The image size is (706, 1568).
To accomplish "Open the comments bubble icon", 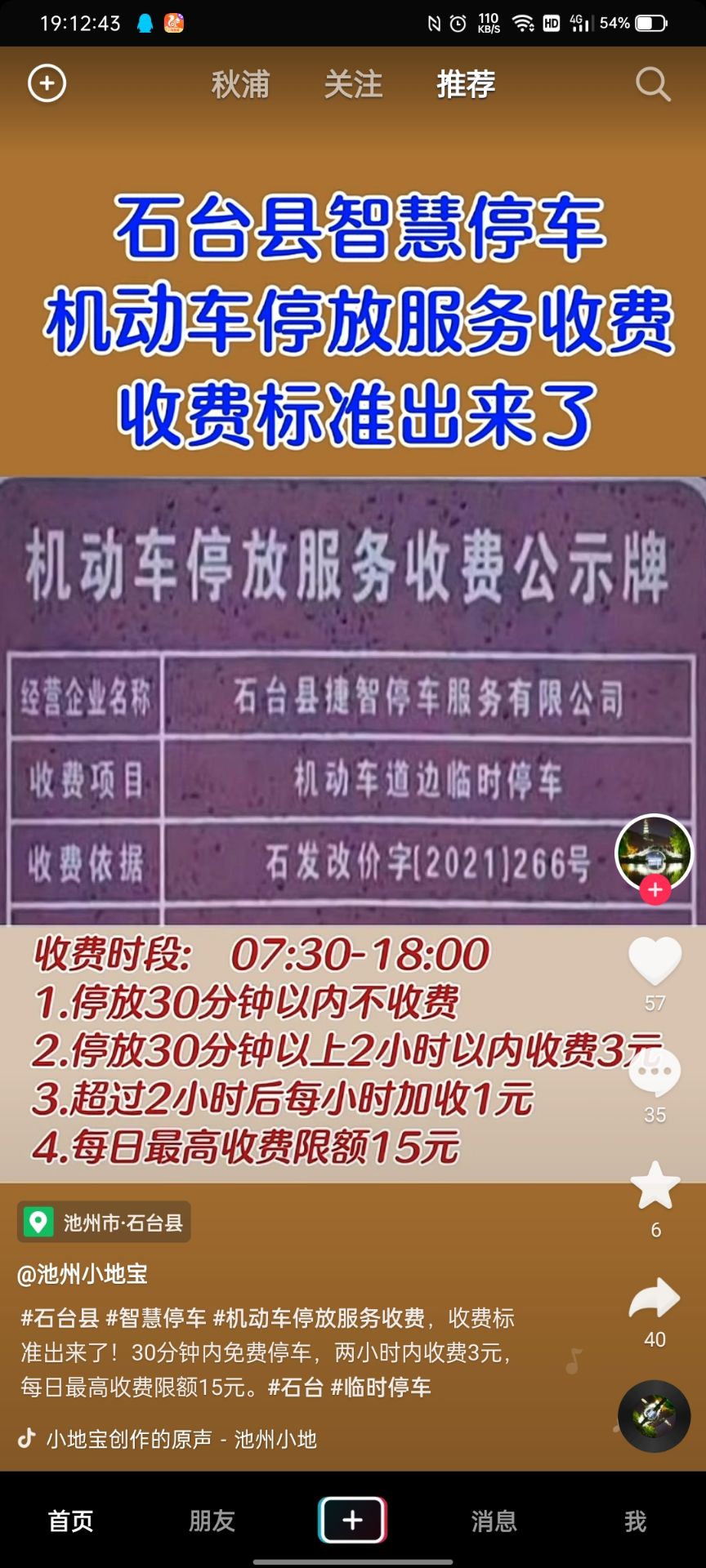I will click(x=655, y=1073).
